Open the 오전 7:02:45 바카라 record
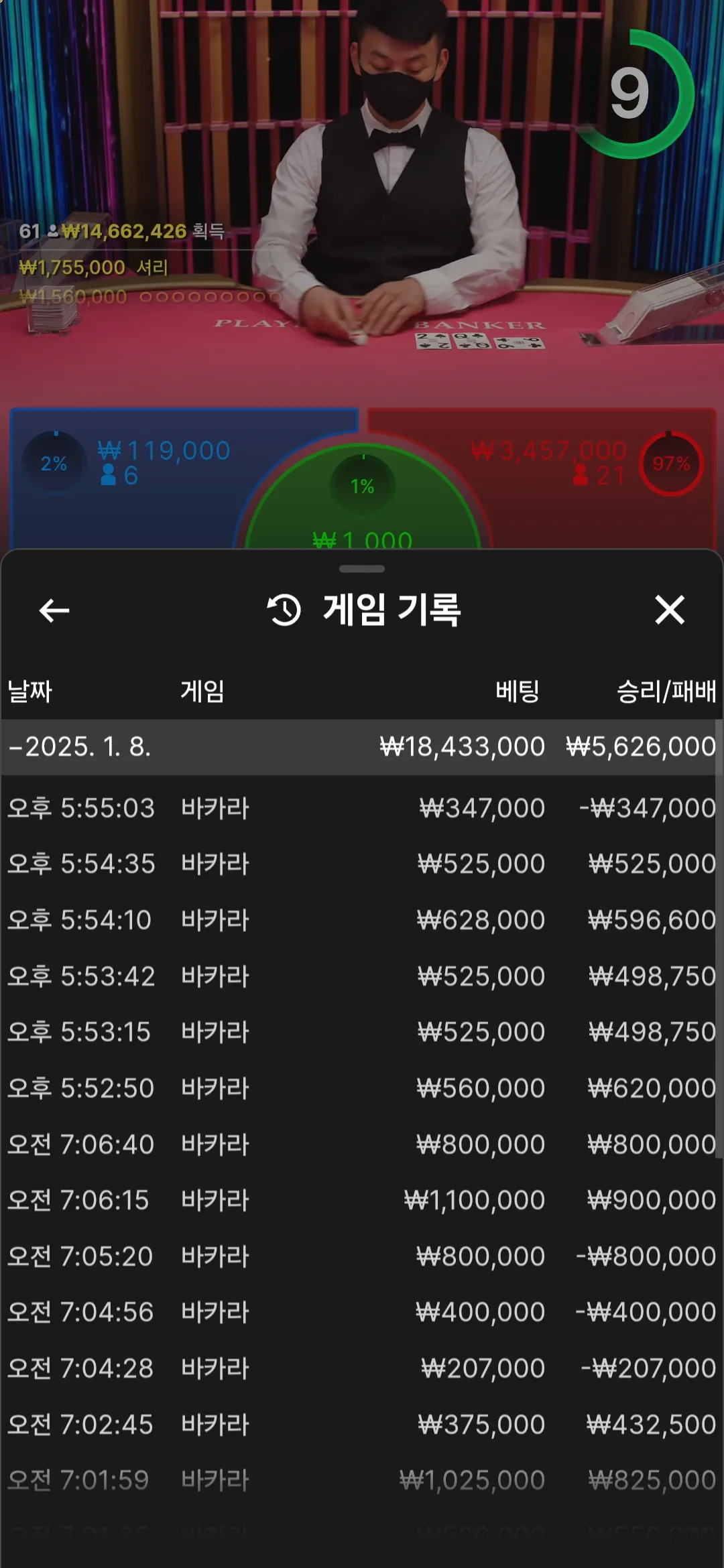This screenshot has height=1568, width=724. tap(362, 1425)
